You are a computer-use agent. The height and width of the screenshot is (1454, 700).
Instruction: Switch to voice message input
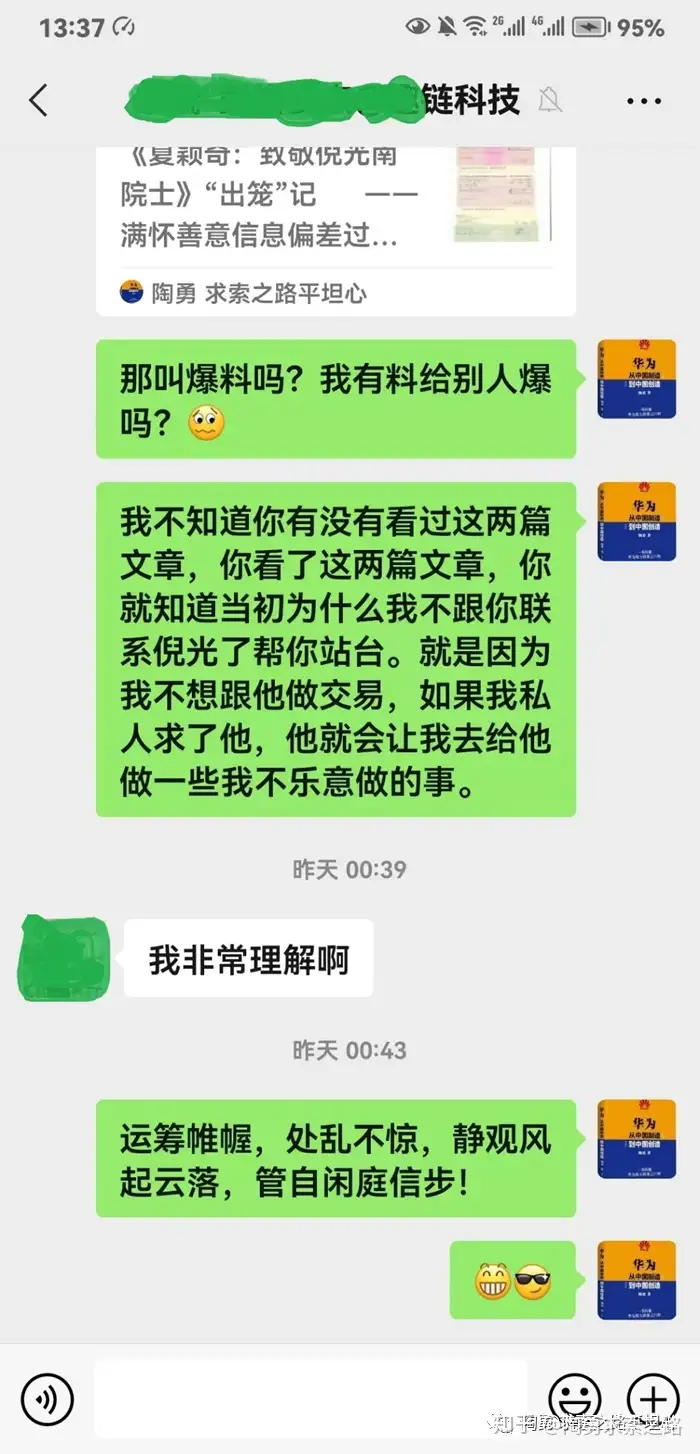(47, 1398)
